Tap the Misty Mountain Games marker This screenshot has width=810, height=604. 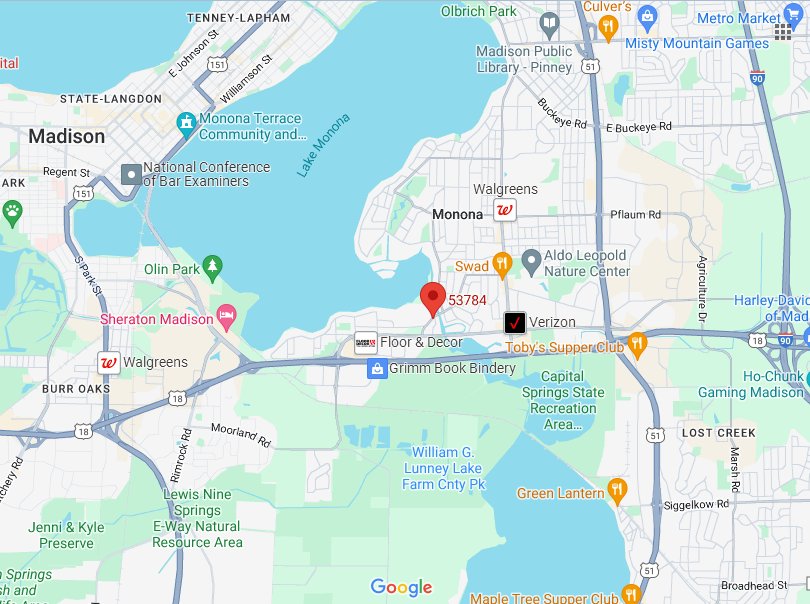(x=647, y=17)
